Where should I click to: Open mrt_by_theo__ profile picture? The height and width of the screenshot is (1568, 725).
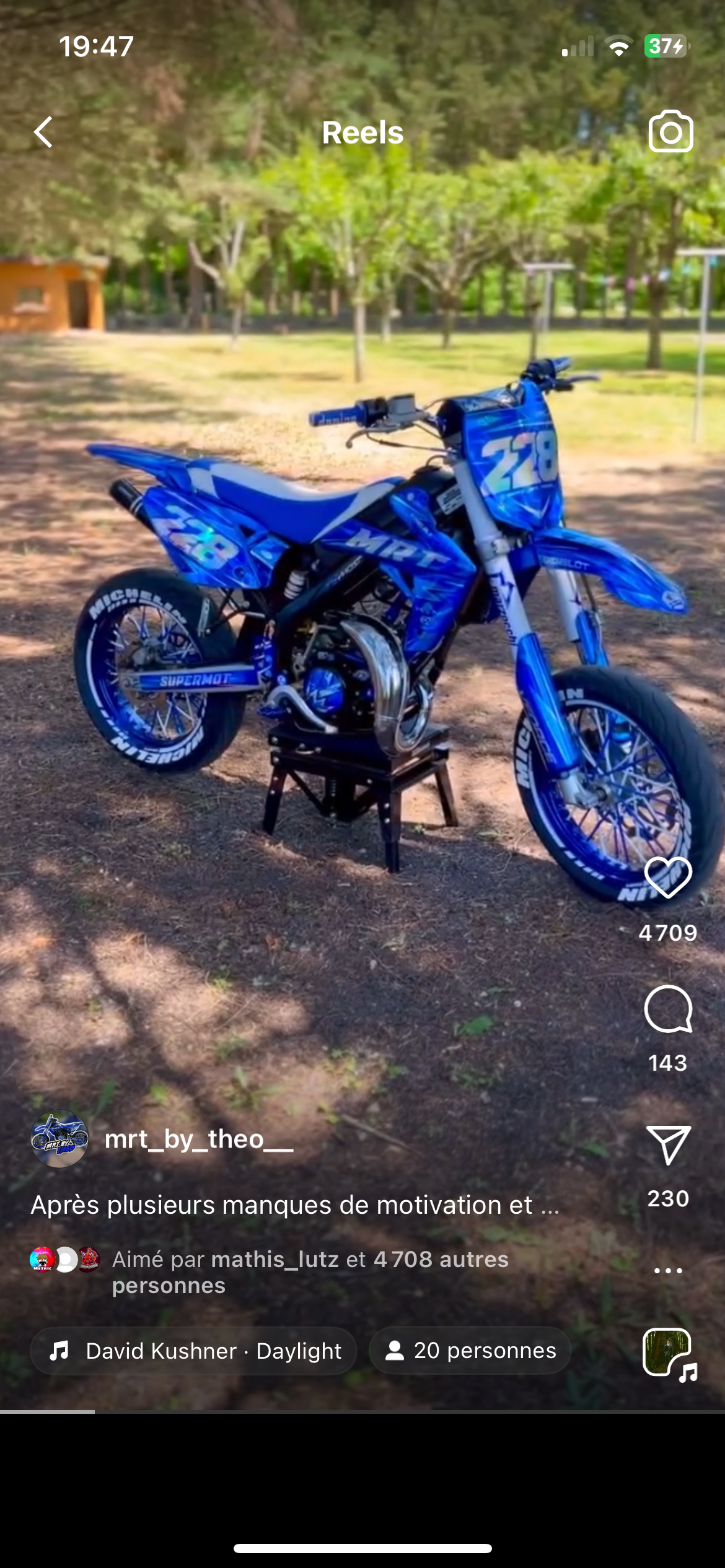click(59, 1139)
